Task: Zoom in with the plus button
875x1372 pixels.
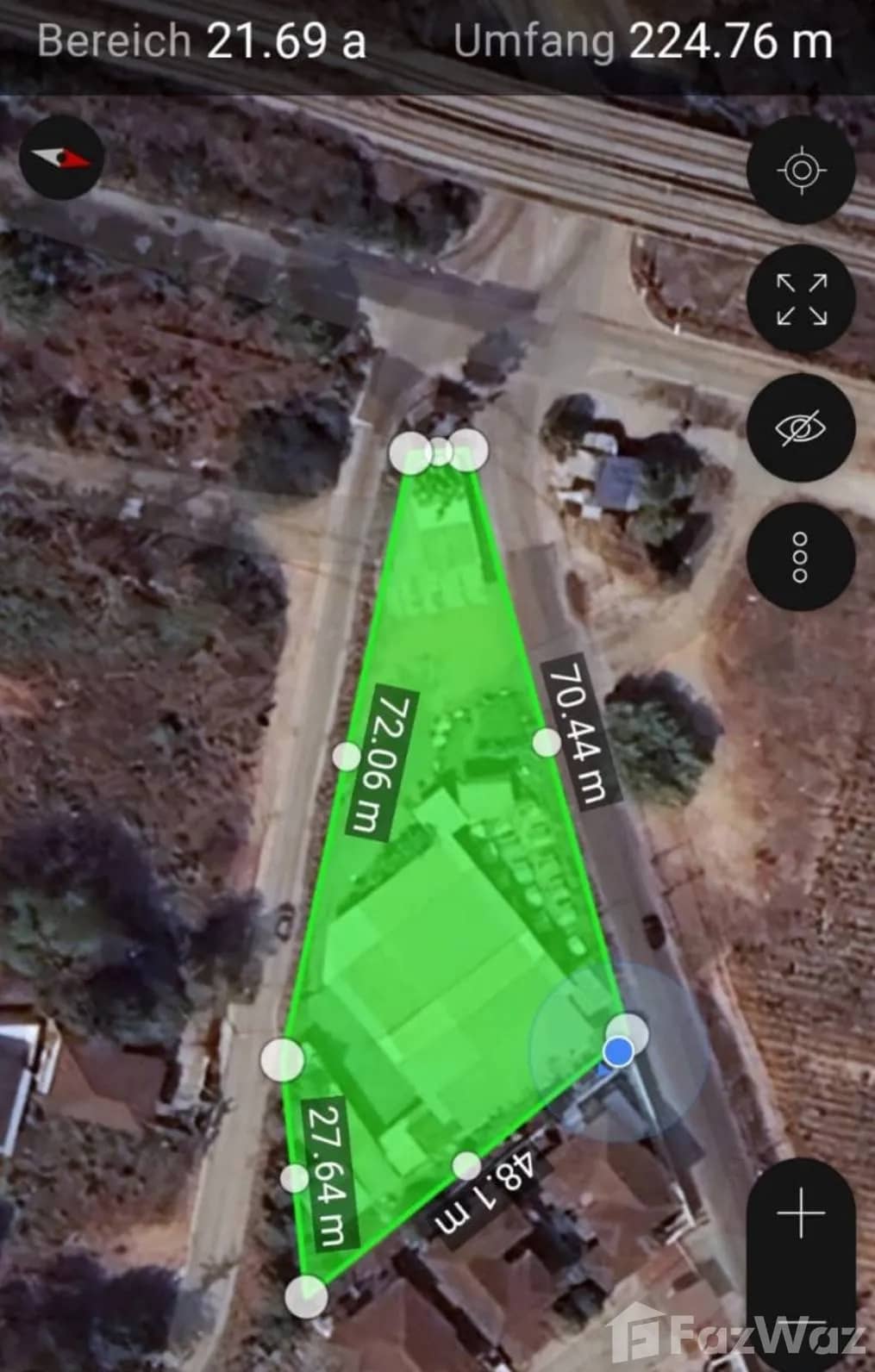Action: [x=801, y=1213]
